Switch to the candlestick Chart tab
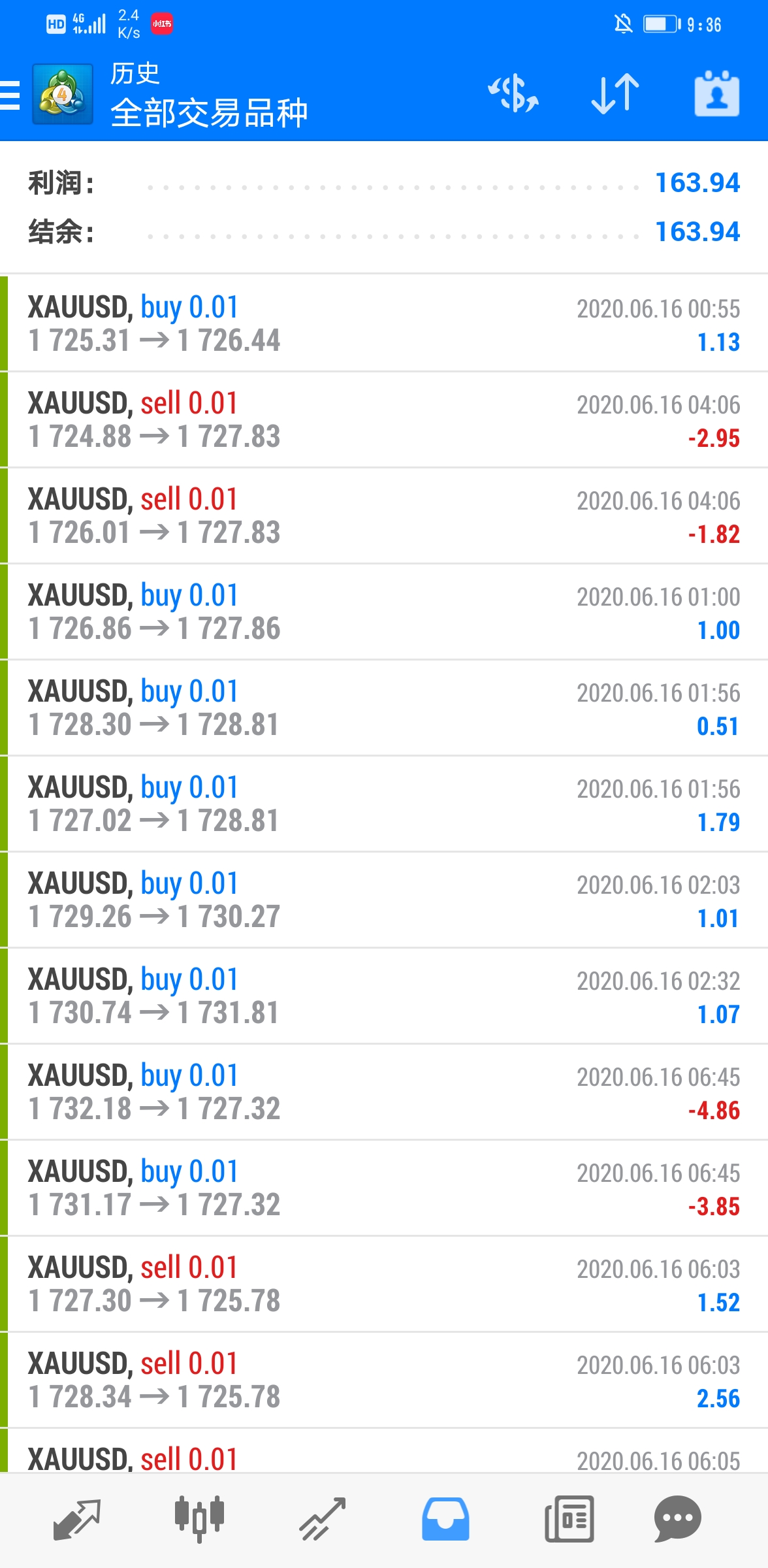The width and height of the screenshot is (768, 1568). [199, 1520]
